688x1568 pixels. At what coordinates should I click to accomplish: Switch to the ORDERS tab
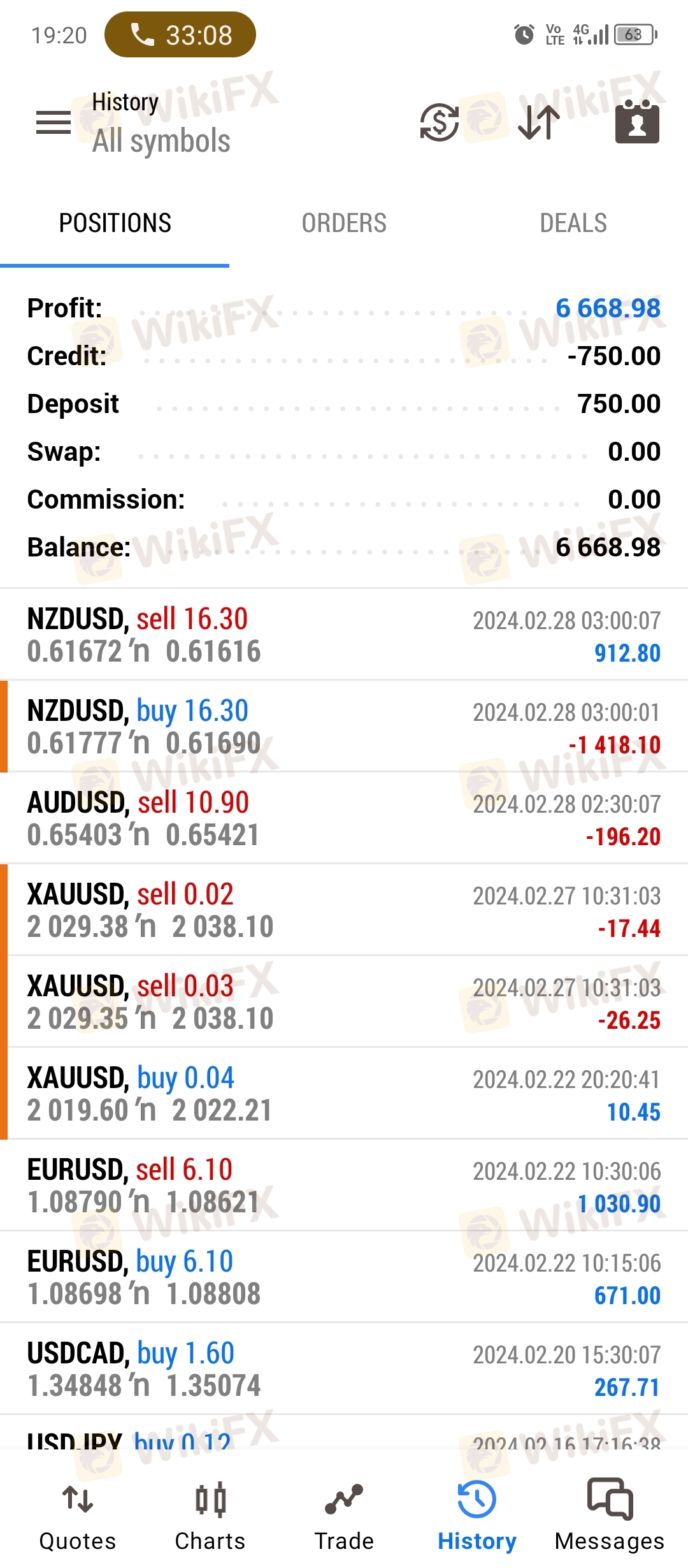click(344, 224)
